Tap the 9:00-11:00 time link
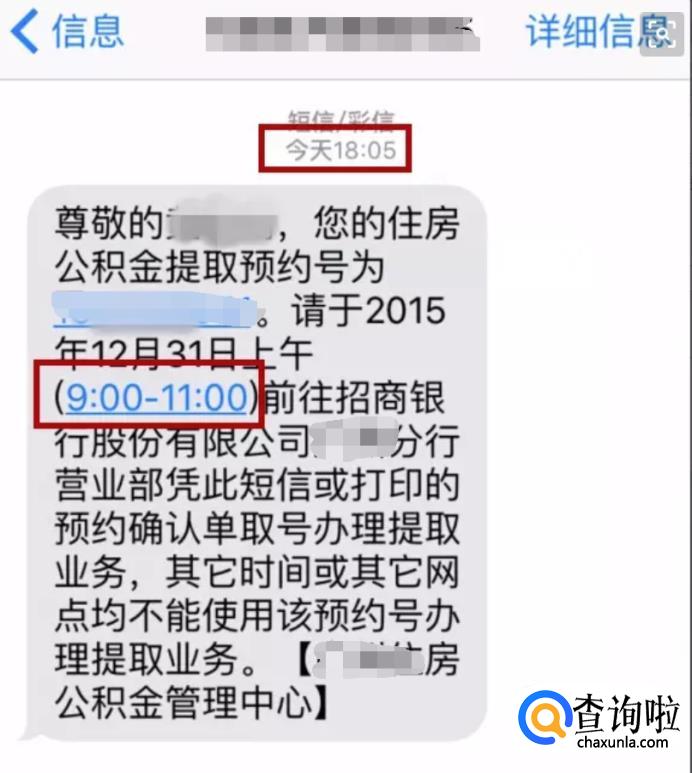This screenshot has width=692, height=773. click(156, 398)
